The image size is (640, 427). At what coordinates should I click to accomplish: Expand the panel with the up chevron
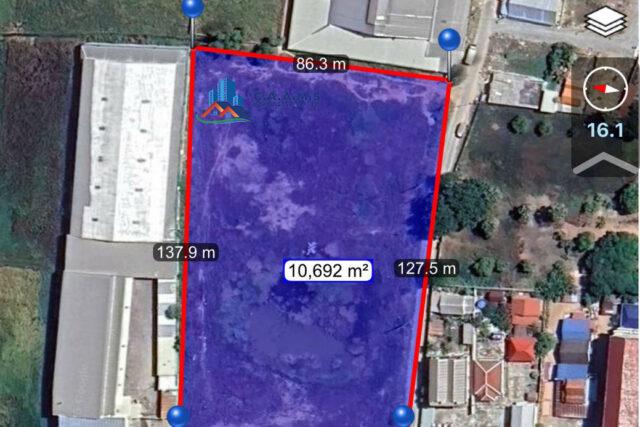click(x=605, y=161)
